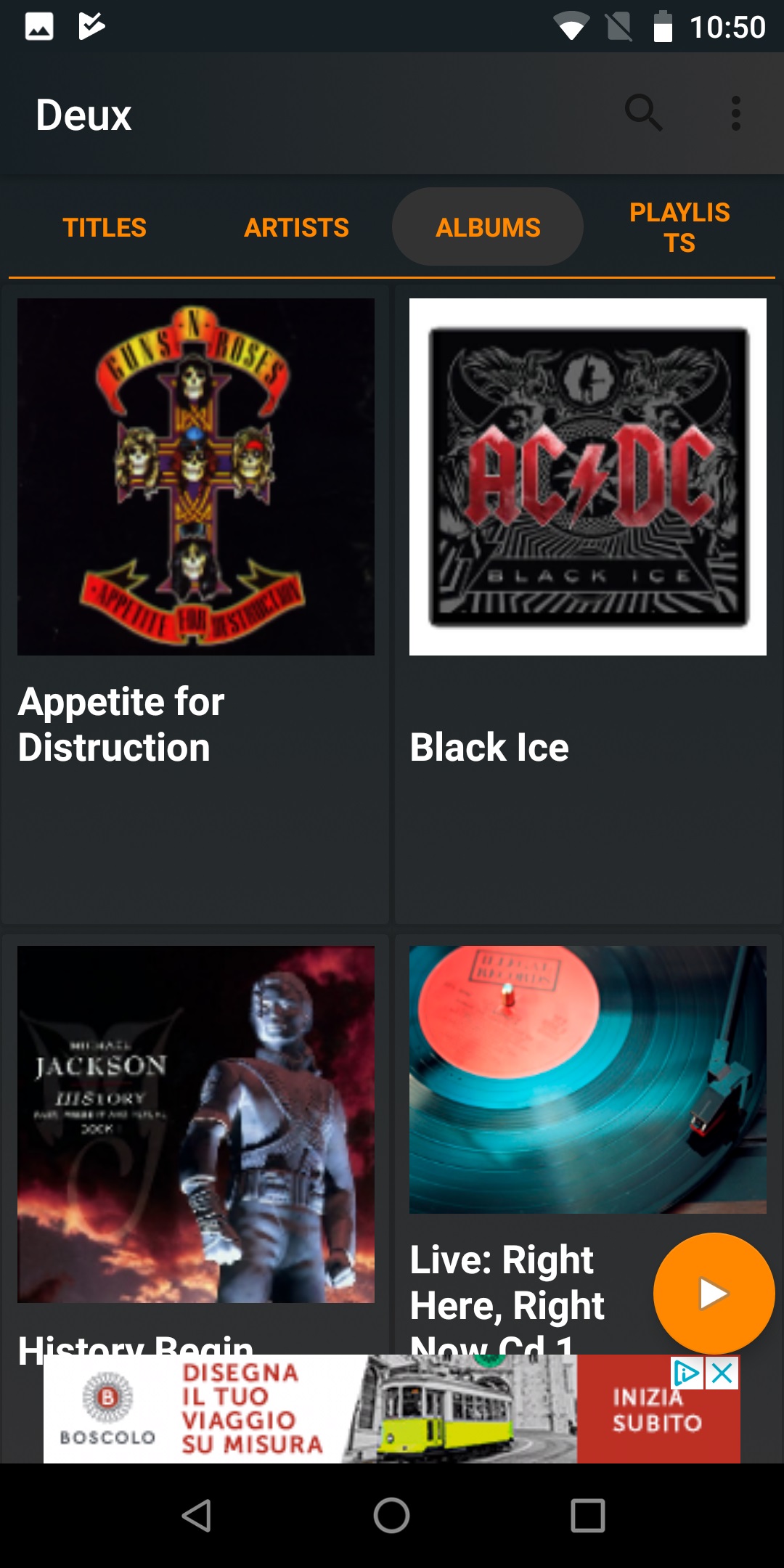Go back using the system back button

pos(196,1516)
